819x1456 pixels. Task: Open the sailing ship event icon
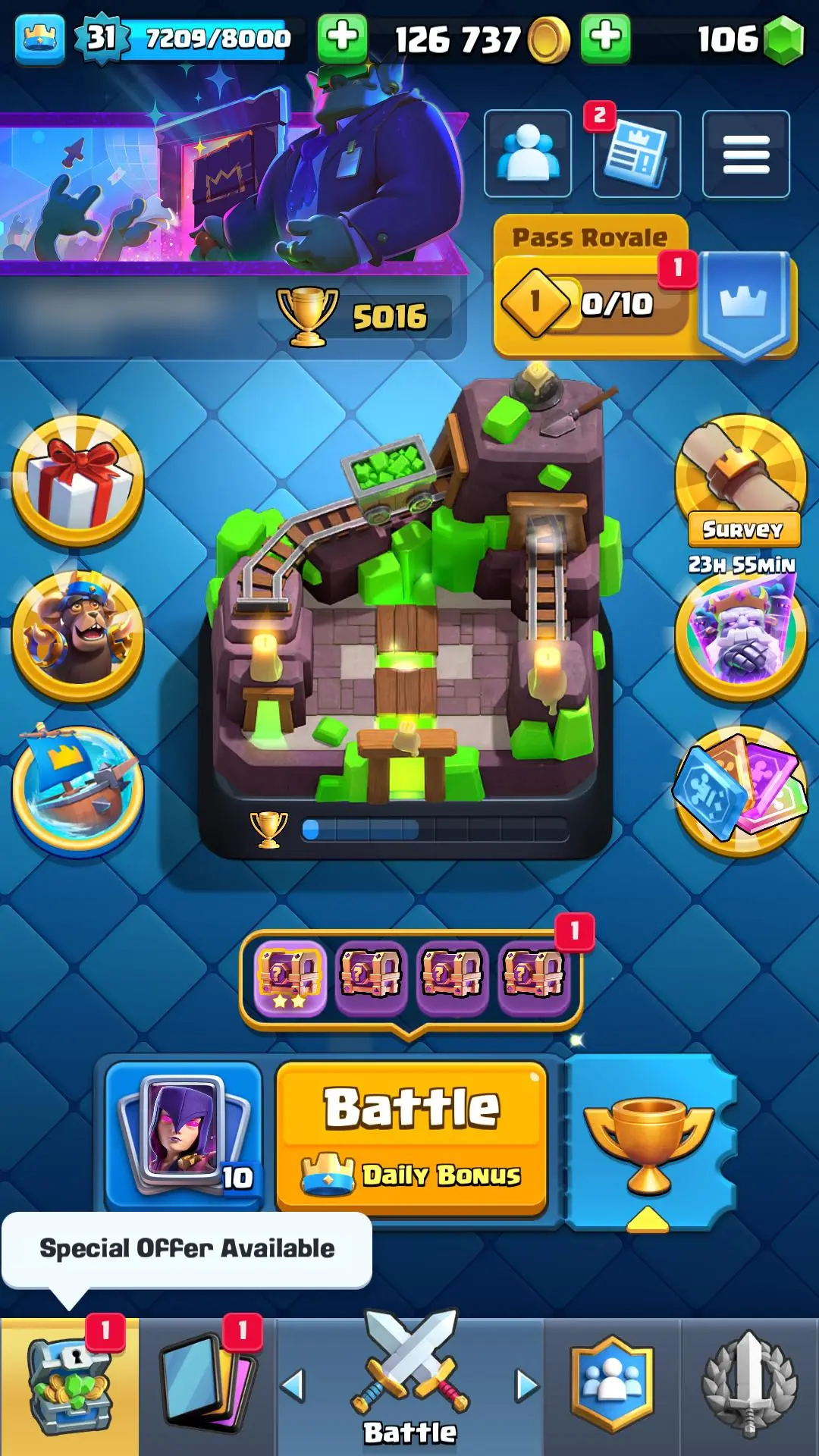pos(77,789)
